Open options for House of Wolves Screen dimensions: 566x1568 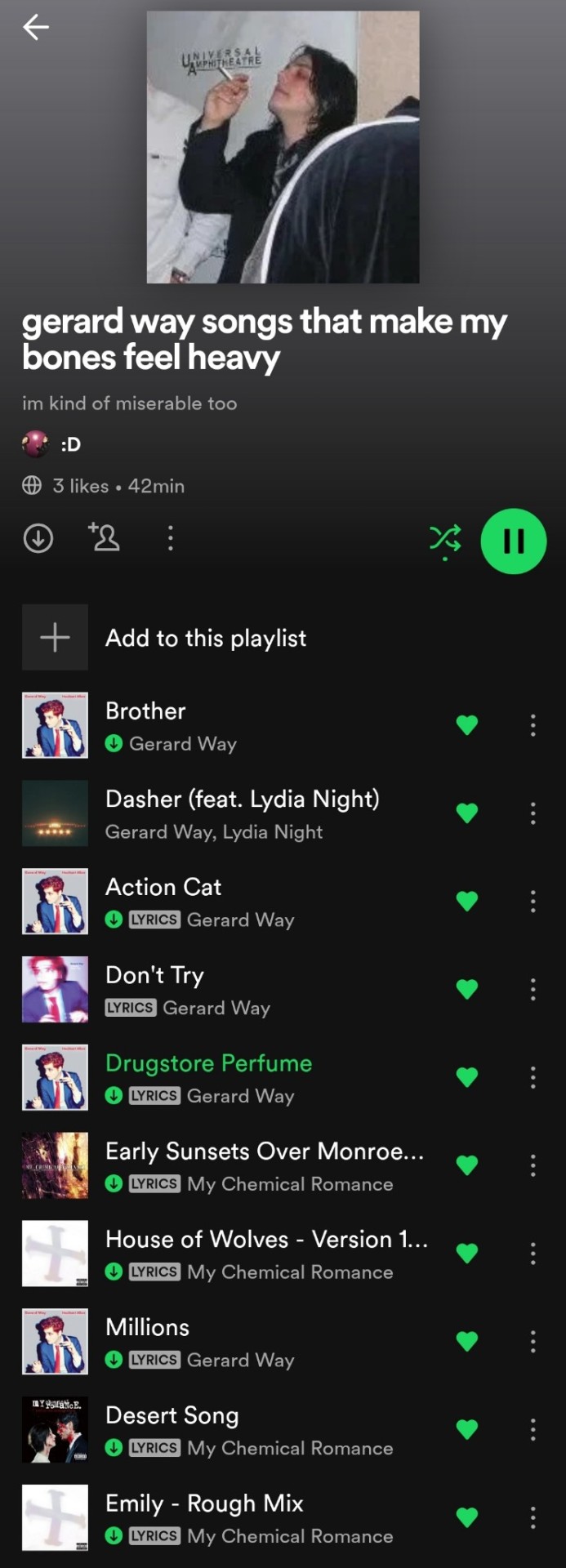(x=533, y=1254)
